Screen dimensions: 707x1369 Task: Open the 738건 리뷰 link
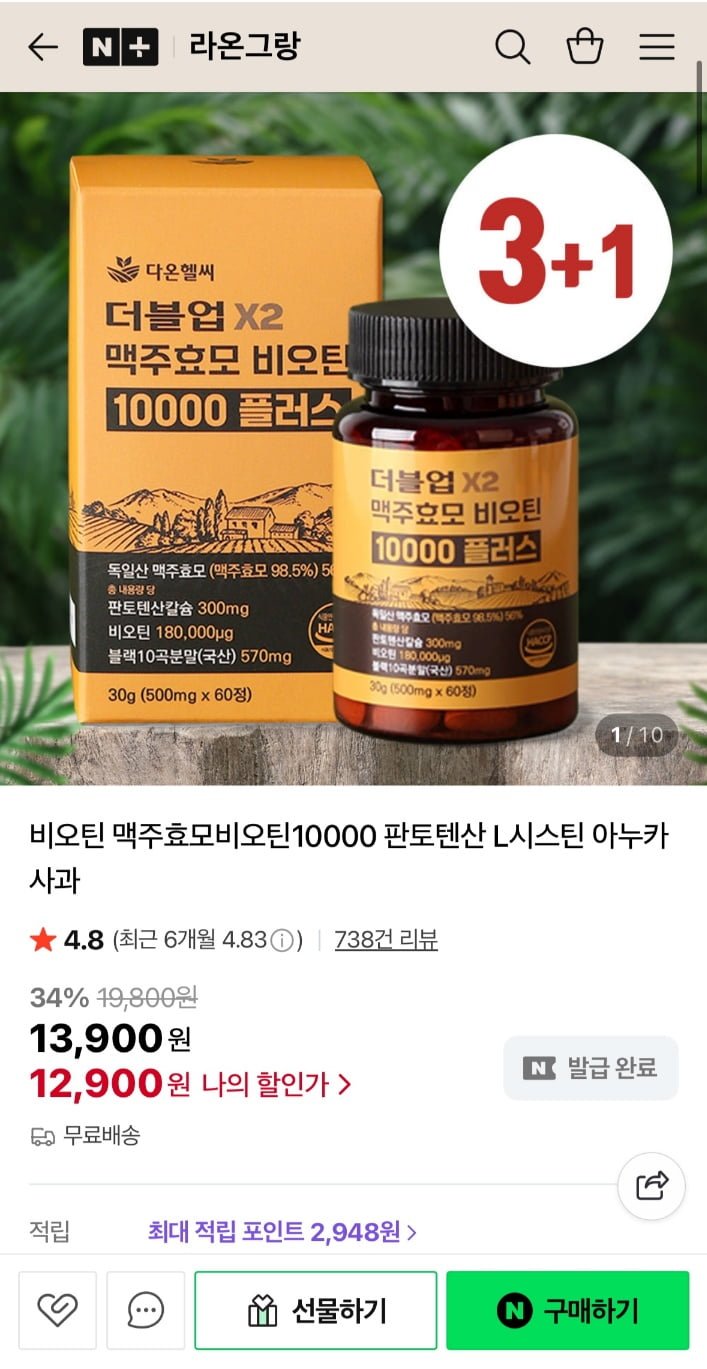pos(386,940)
